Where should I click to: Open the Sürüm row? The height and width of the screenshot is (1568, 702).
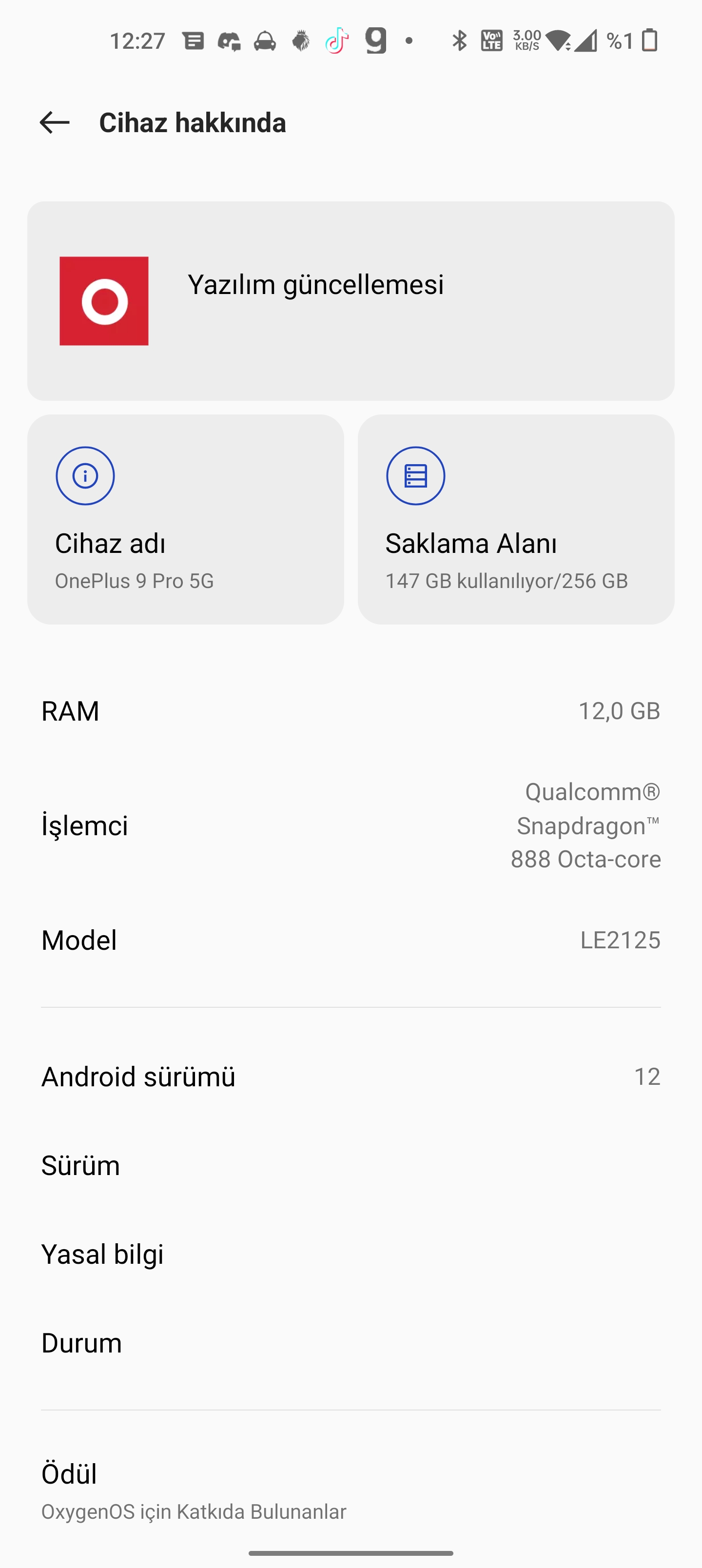[x=350, y=1165]
